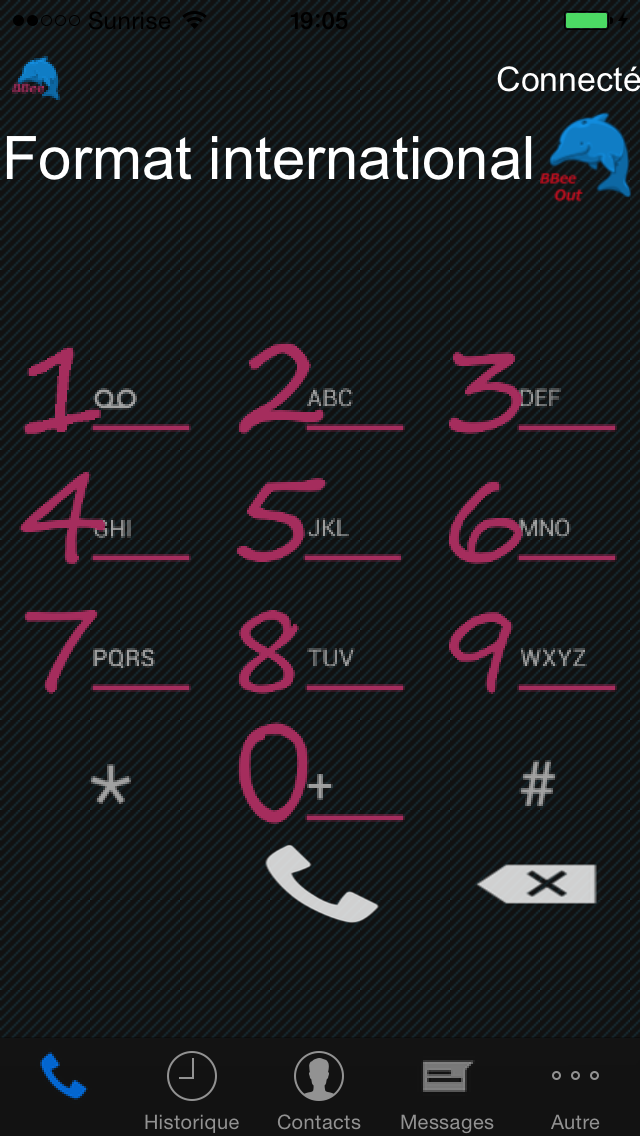Start the call with the handset button

coord(321,884)
